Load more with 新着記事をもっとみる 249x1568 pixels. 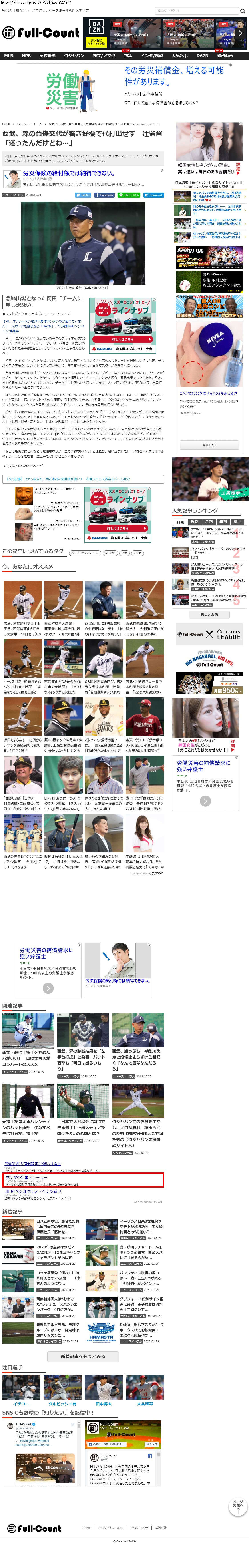coord(83,1356)
